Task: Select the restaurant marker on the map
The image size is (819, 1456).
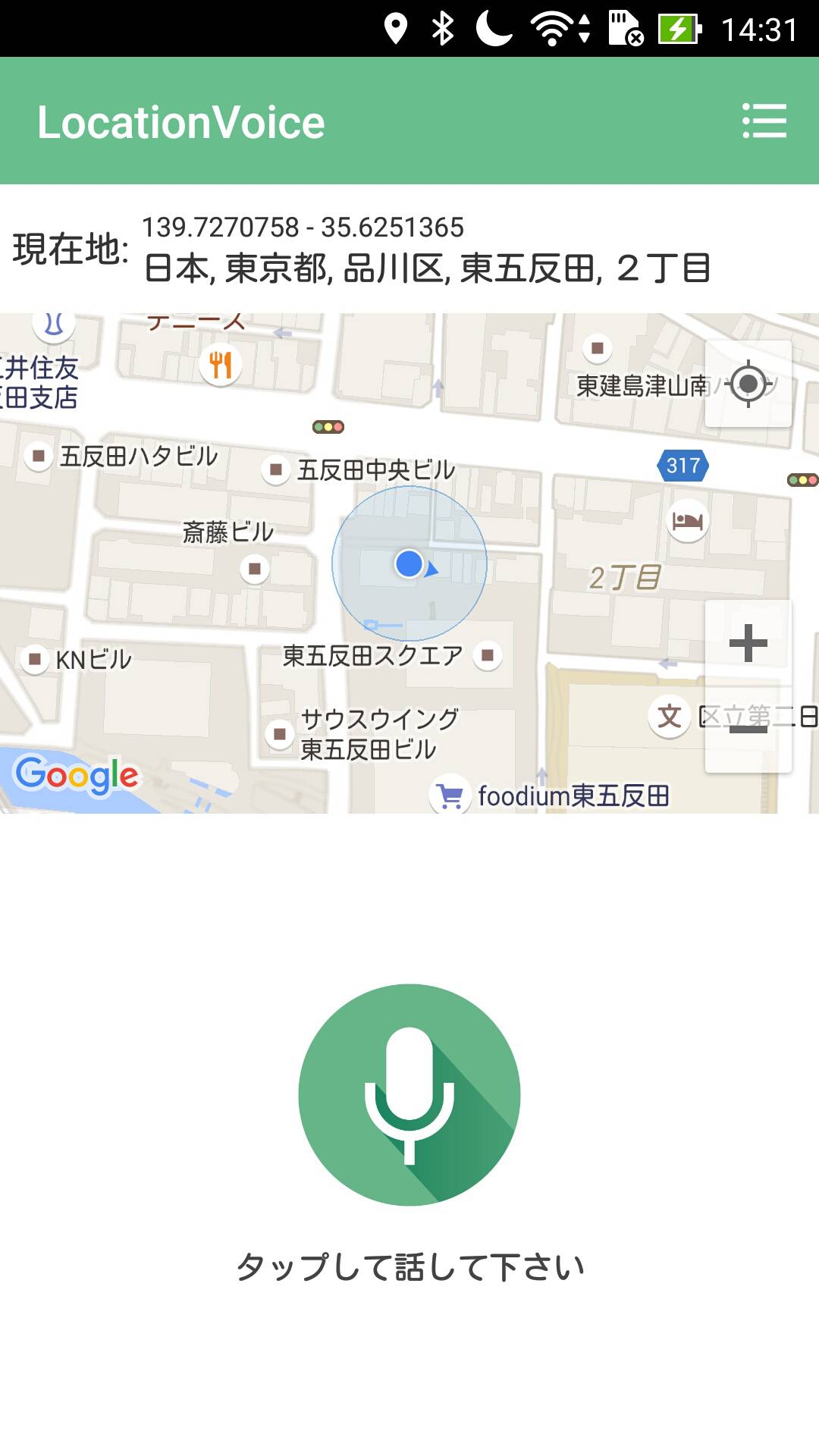Action: 221,365
